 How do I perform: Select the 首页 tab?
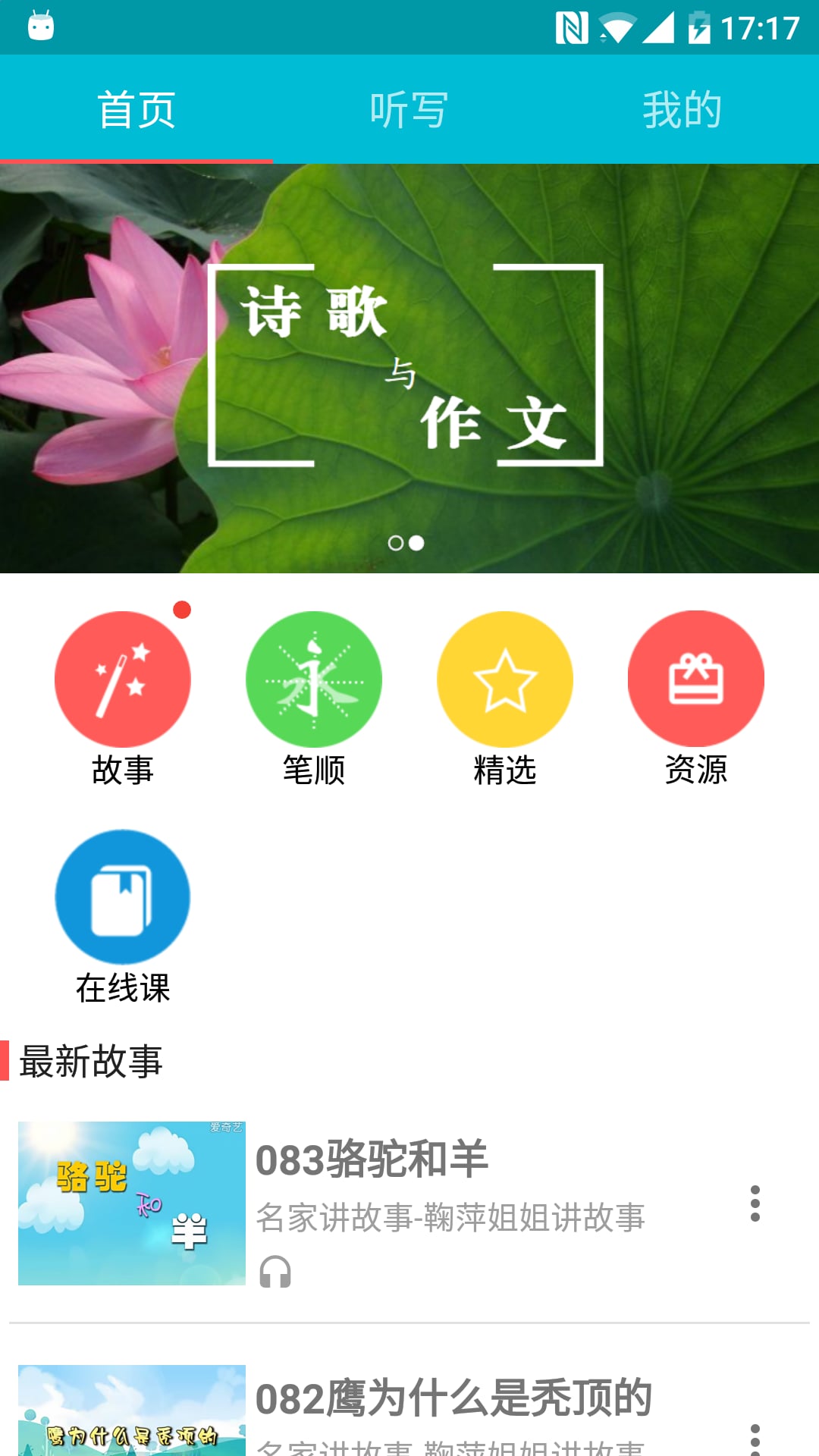[136, 109]
